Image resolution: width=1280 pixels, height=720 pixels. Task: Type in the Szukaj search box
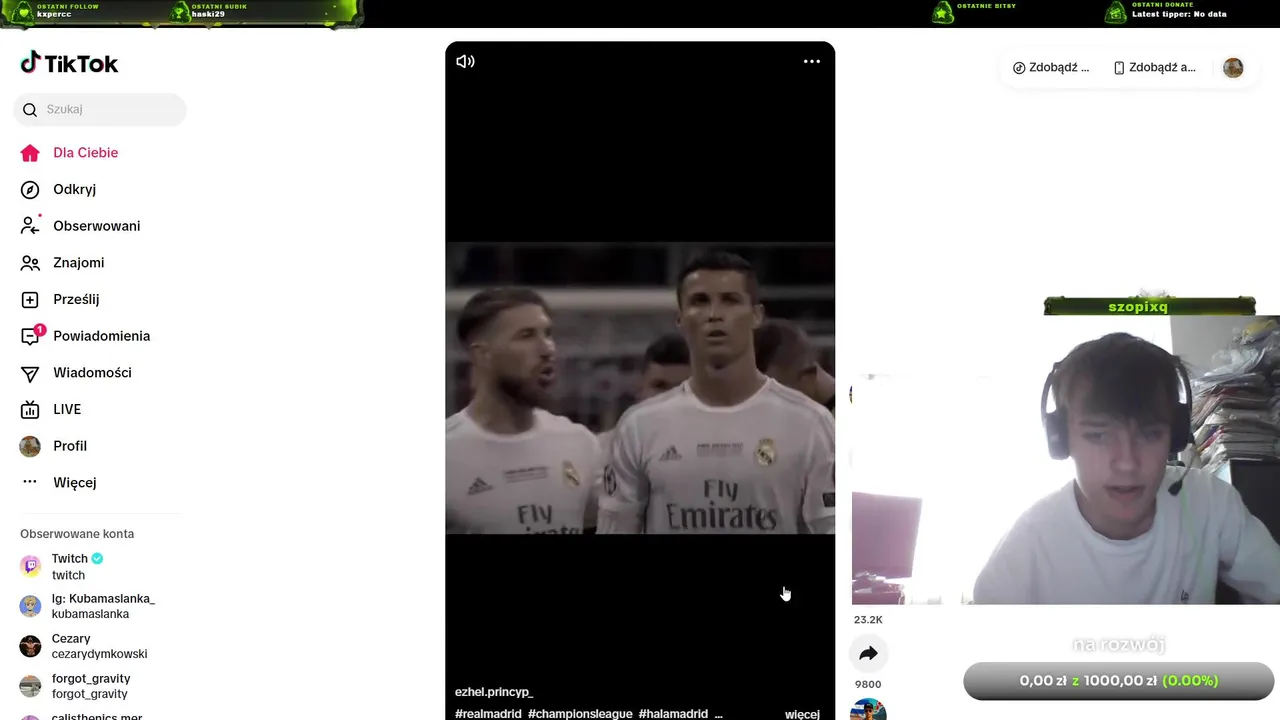[x=110, y=109]
